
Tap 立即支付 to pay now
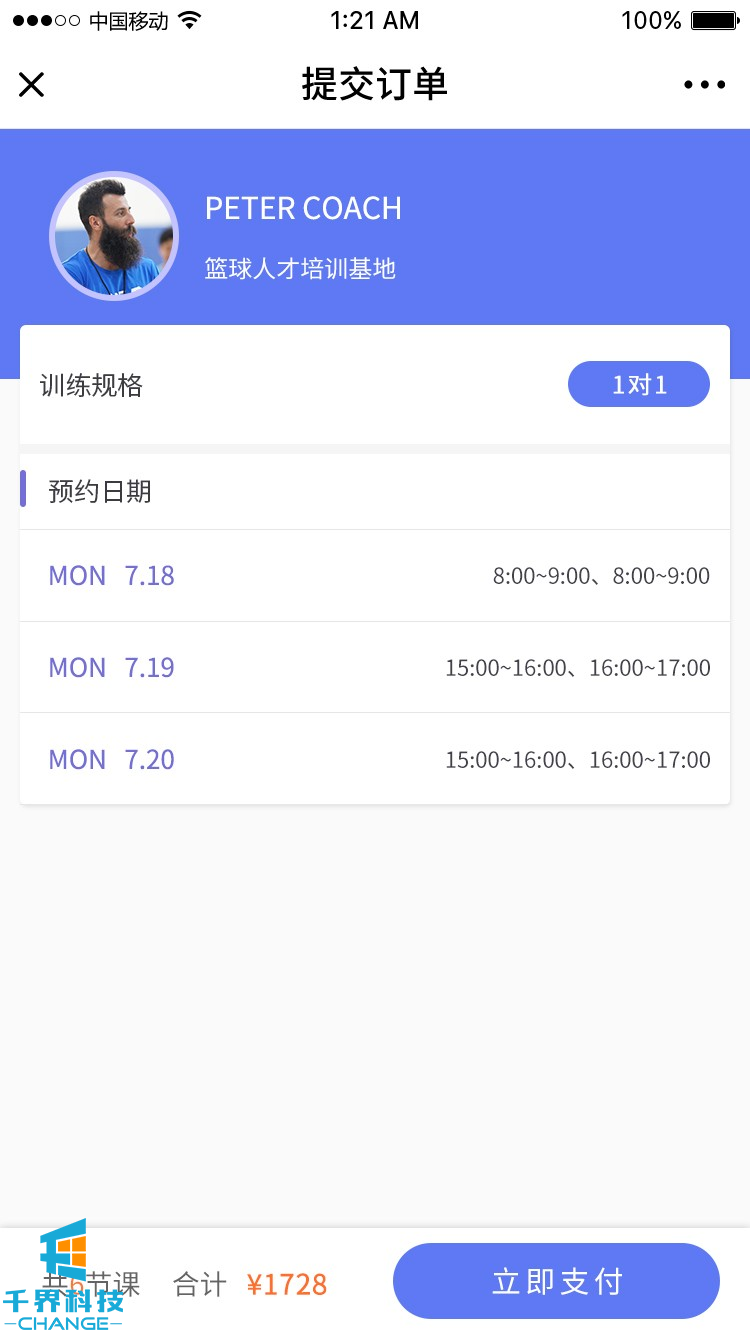tap(556, 1281)
